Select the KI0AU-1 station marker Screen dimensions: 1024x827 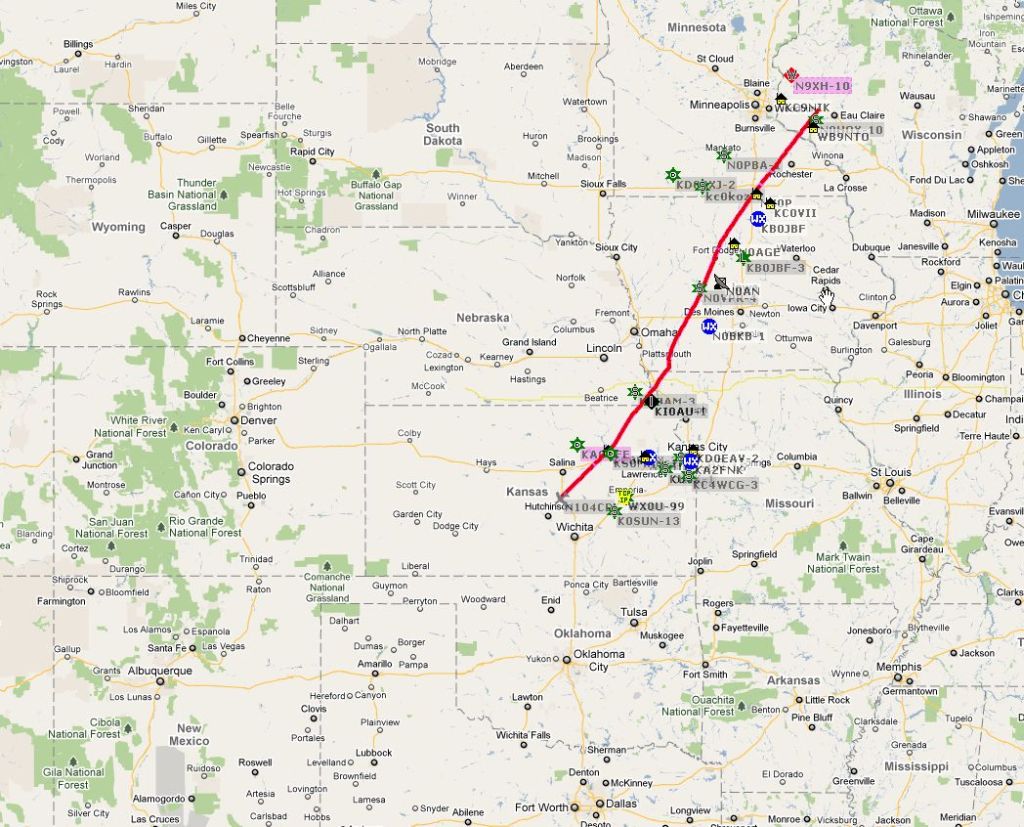pos(651,401)
